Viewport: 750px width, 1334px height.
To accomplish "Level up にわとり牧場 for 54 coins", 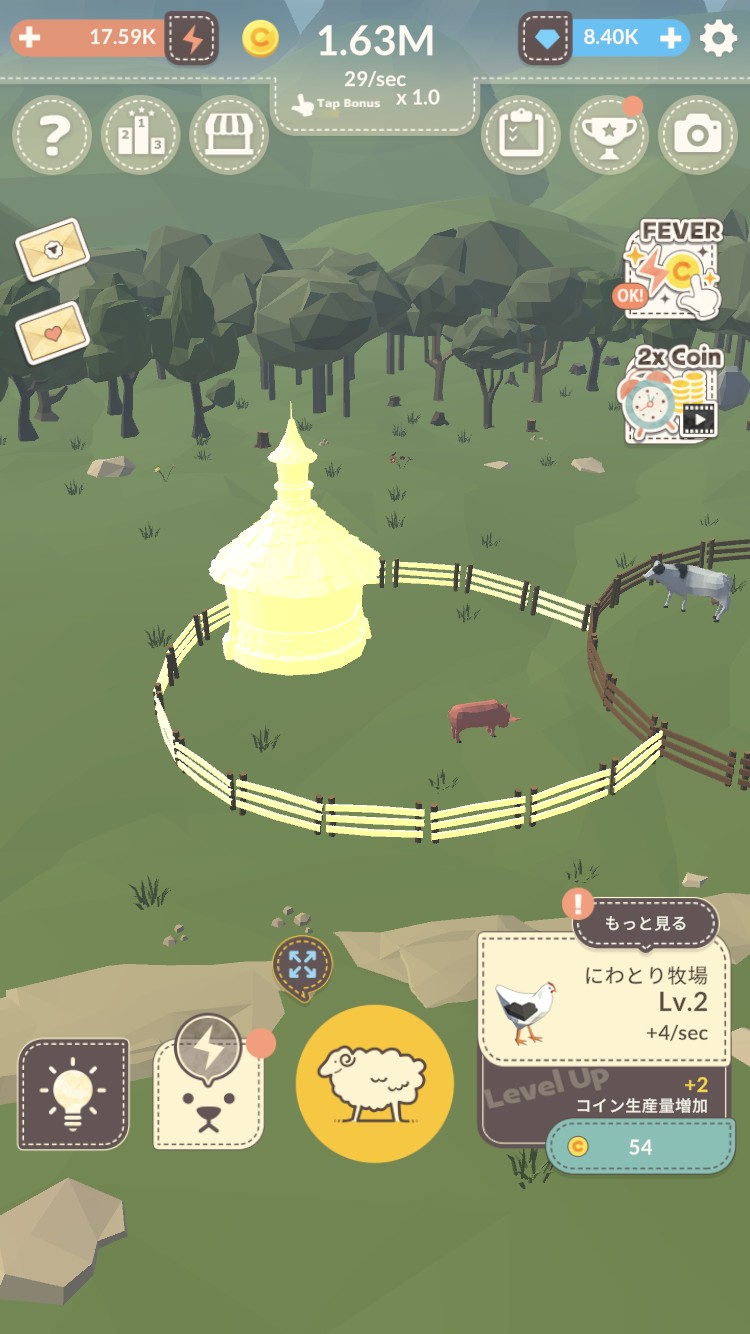I will coord(640,1146).
